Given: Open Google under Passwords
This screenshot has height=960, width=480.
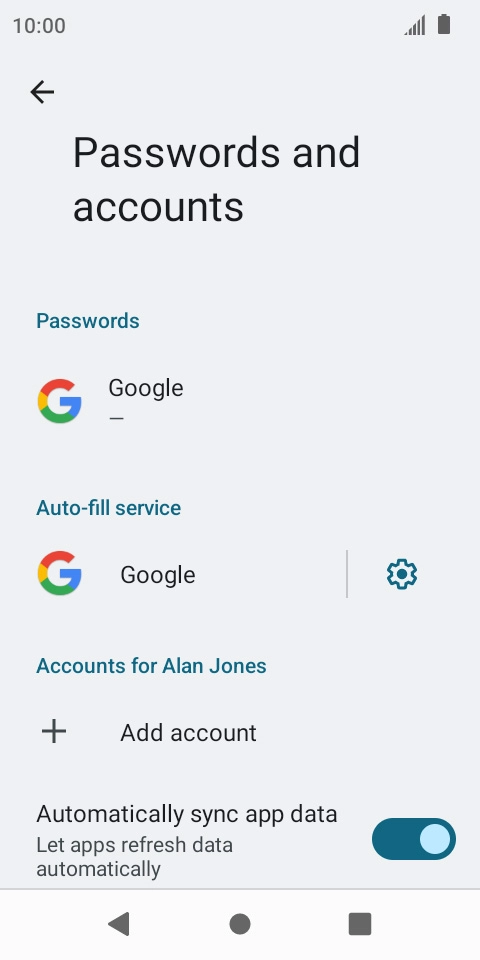Looking at the screenshot, I should click(x=240, y=402).
